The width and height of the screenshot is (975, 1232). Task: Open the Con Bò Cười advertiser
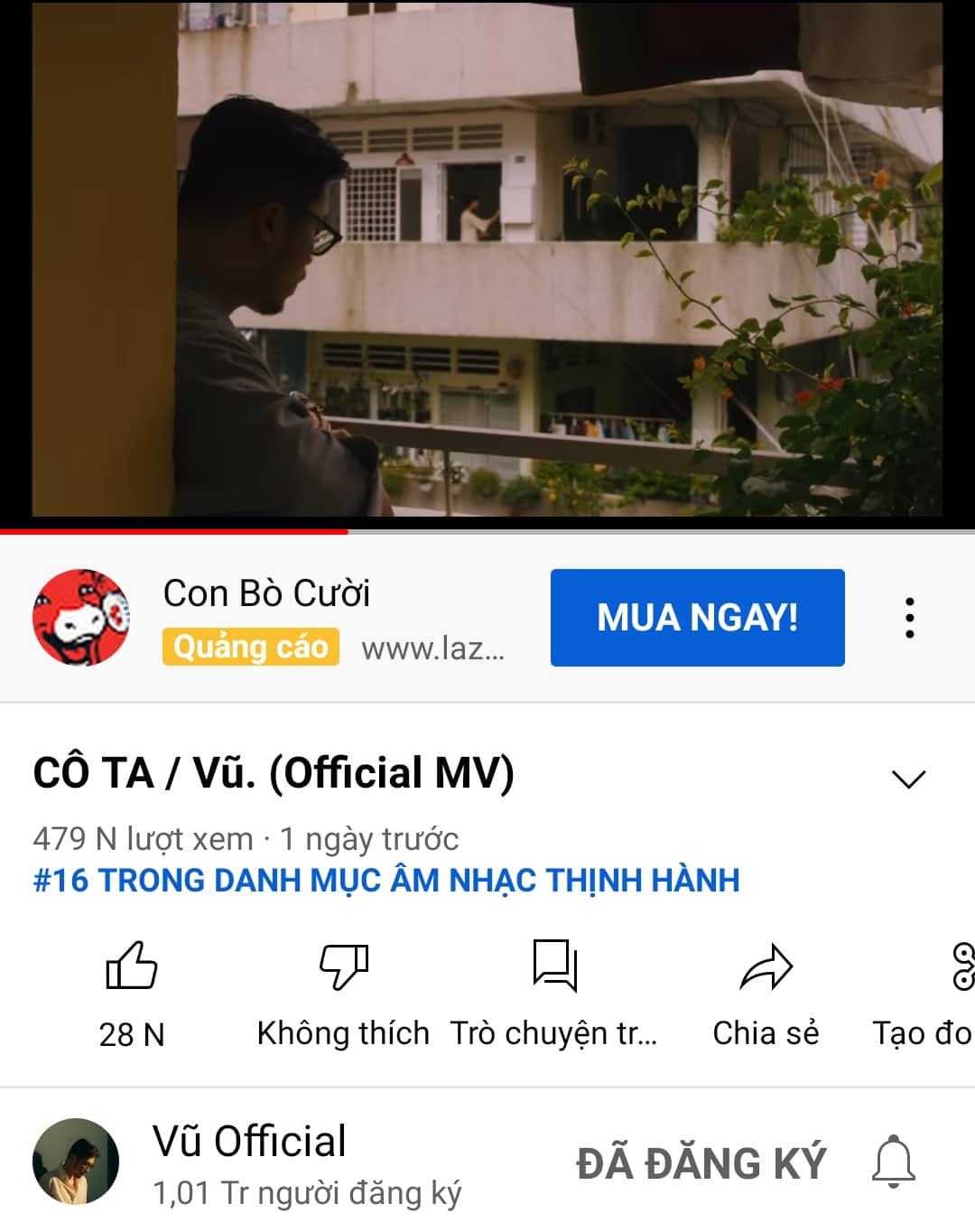pyautogui.click(x=266, y=593)
